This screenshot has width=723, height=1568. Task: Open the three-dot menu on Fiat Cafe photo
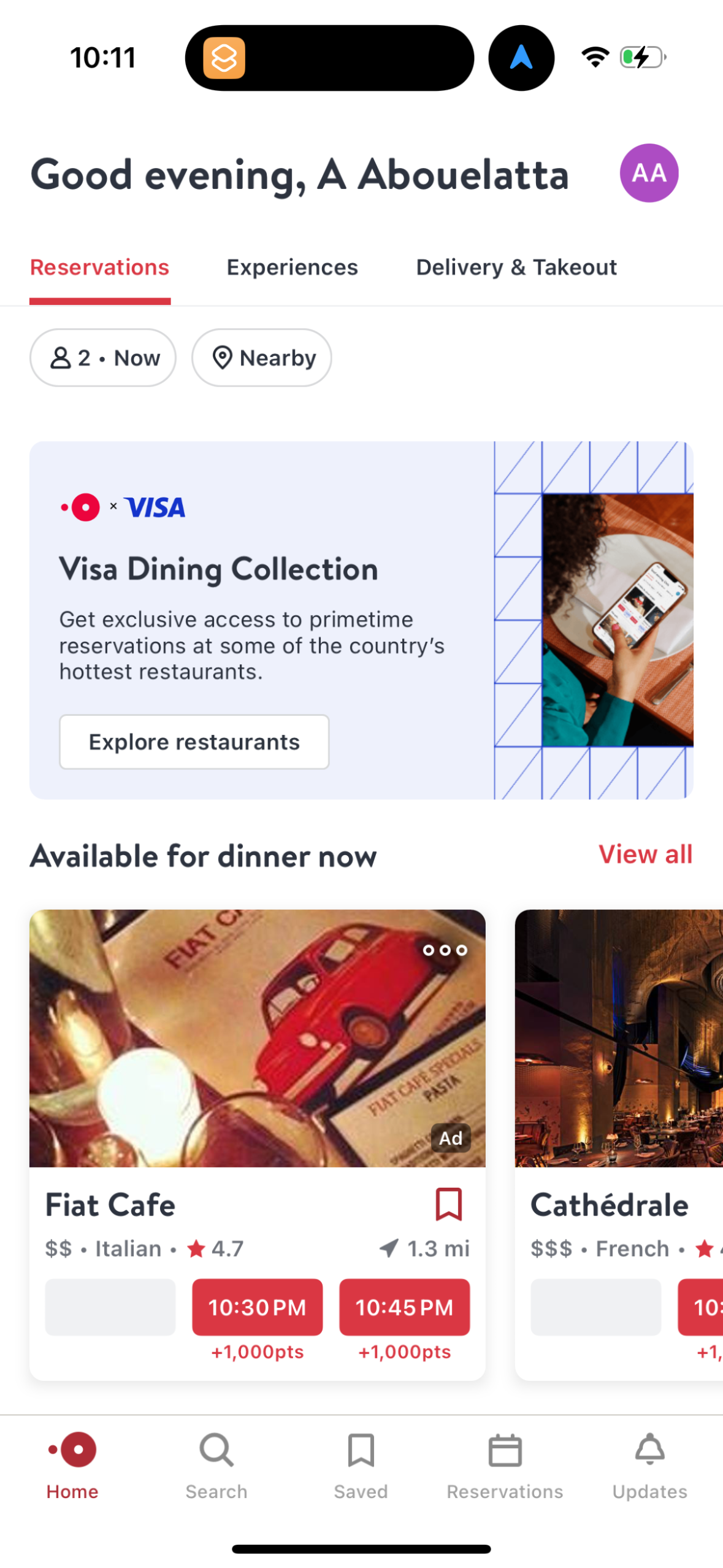[x=444, y=950]
